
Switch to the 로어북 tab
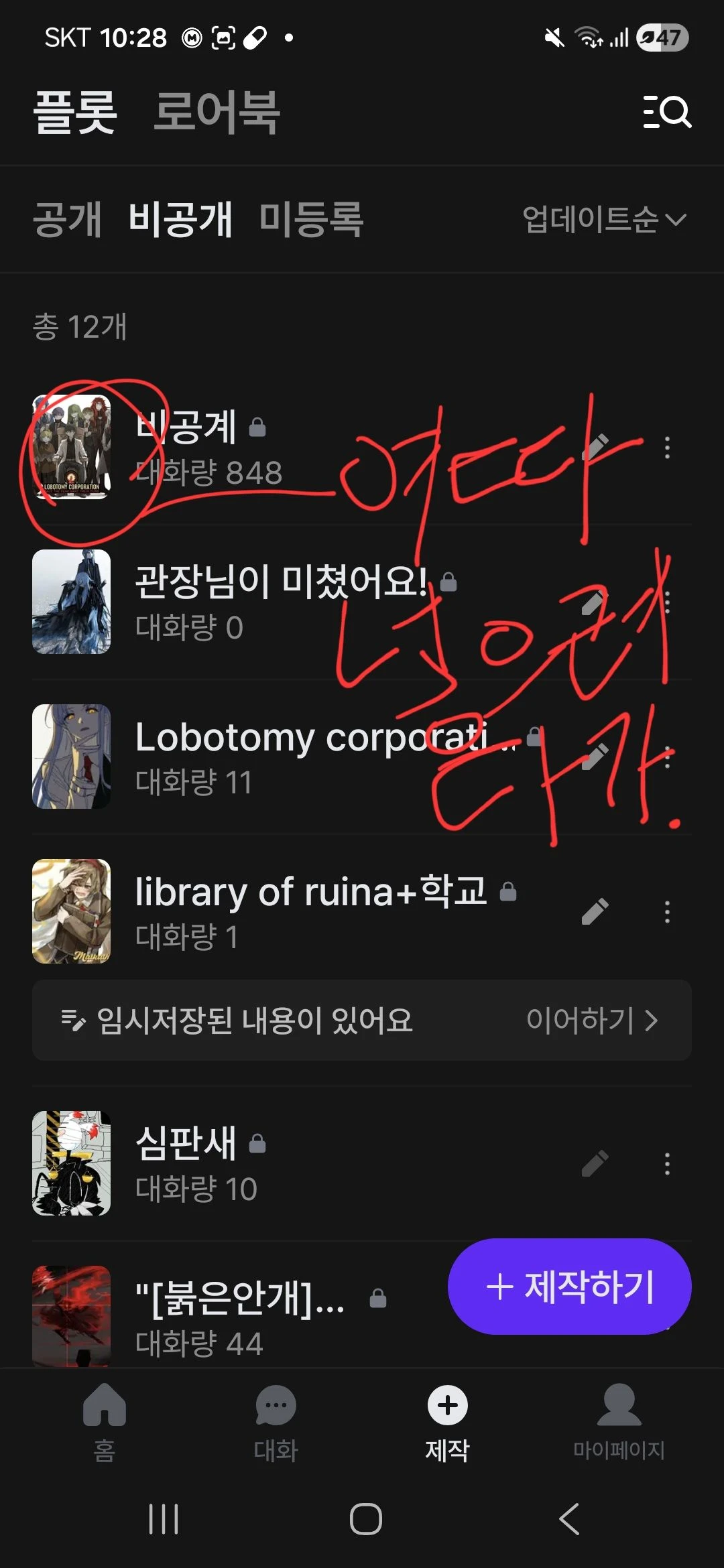(x=217, y=112)
